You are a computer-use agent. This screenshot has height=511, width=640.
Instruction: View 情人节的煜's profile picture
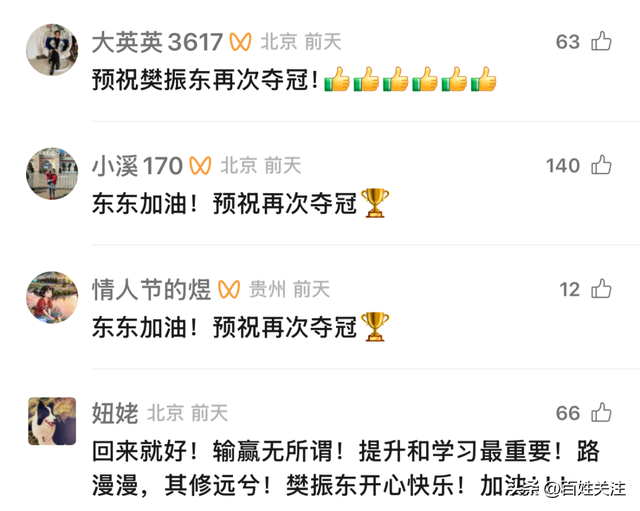click(52, 297)
